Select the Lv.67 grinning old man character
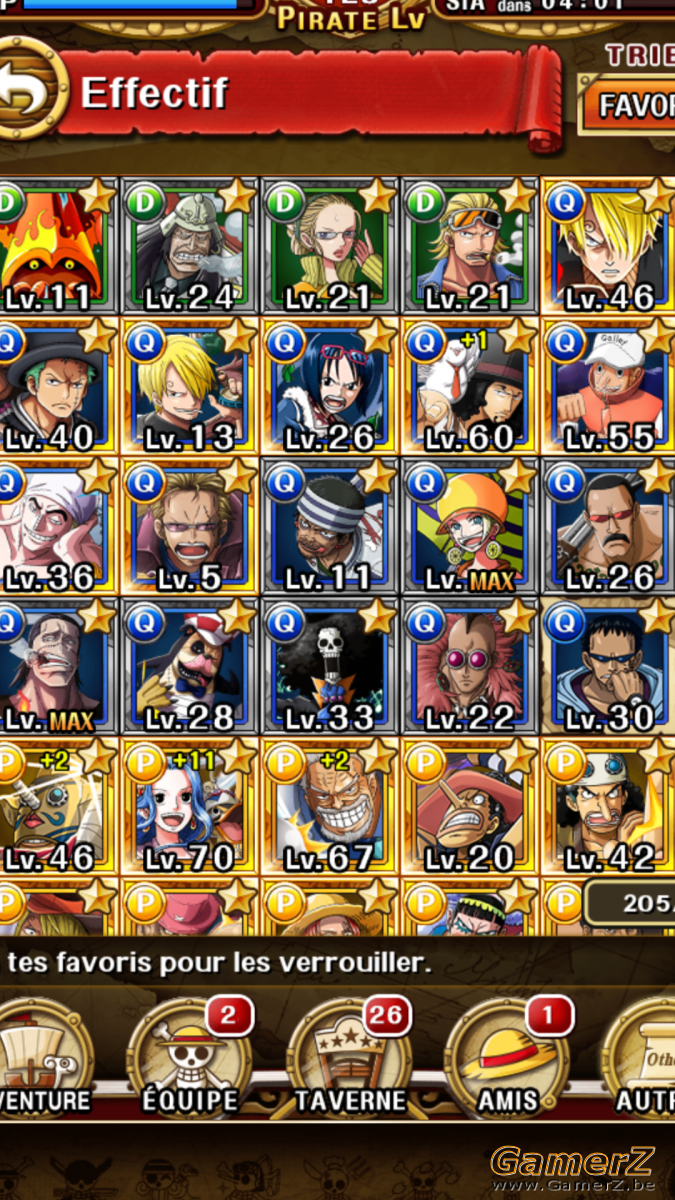 pos(330,807)
